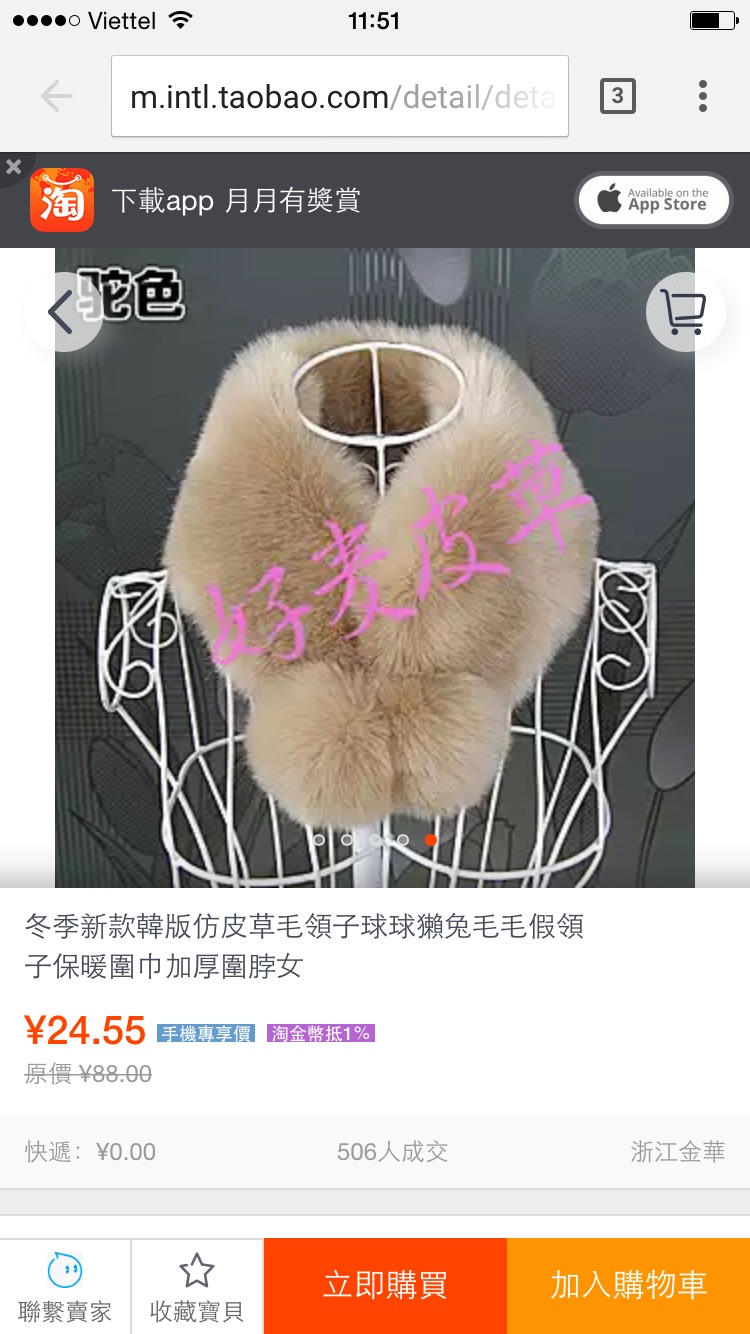Contact the seller via 聯繫賣家

[x=65, y=1287]
